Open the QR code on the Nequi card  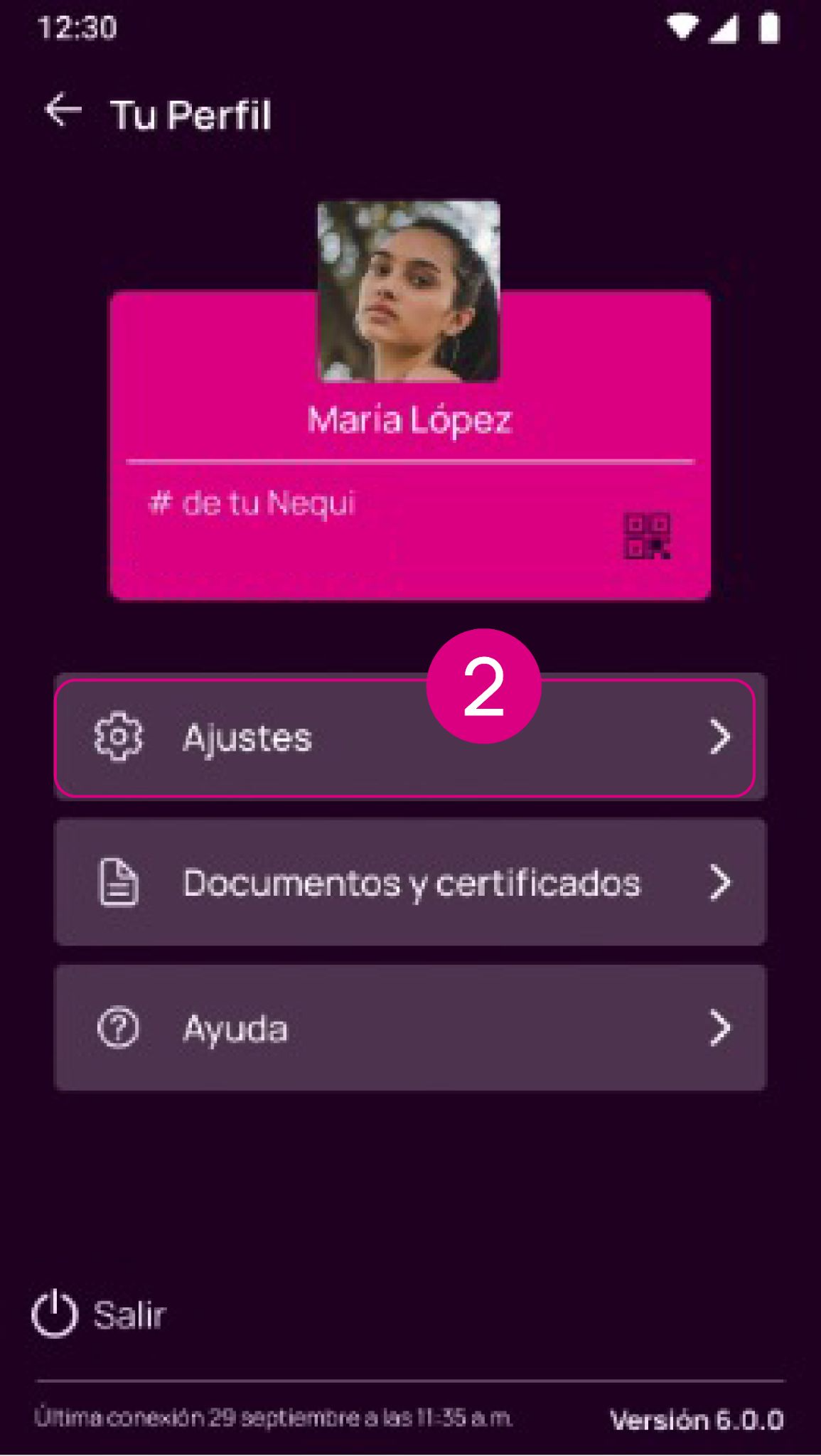[648, 535]
